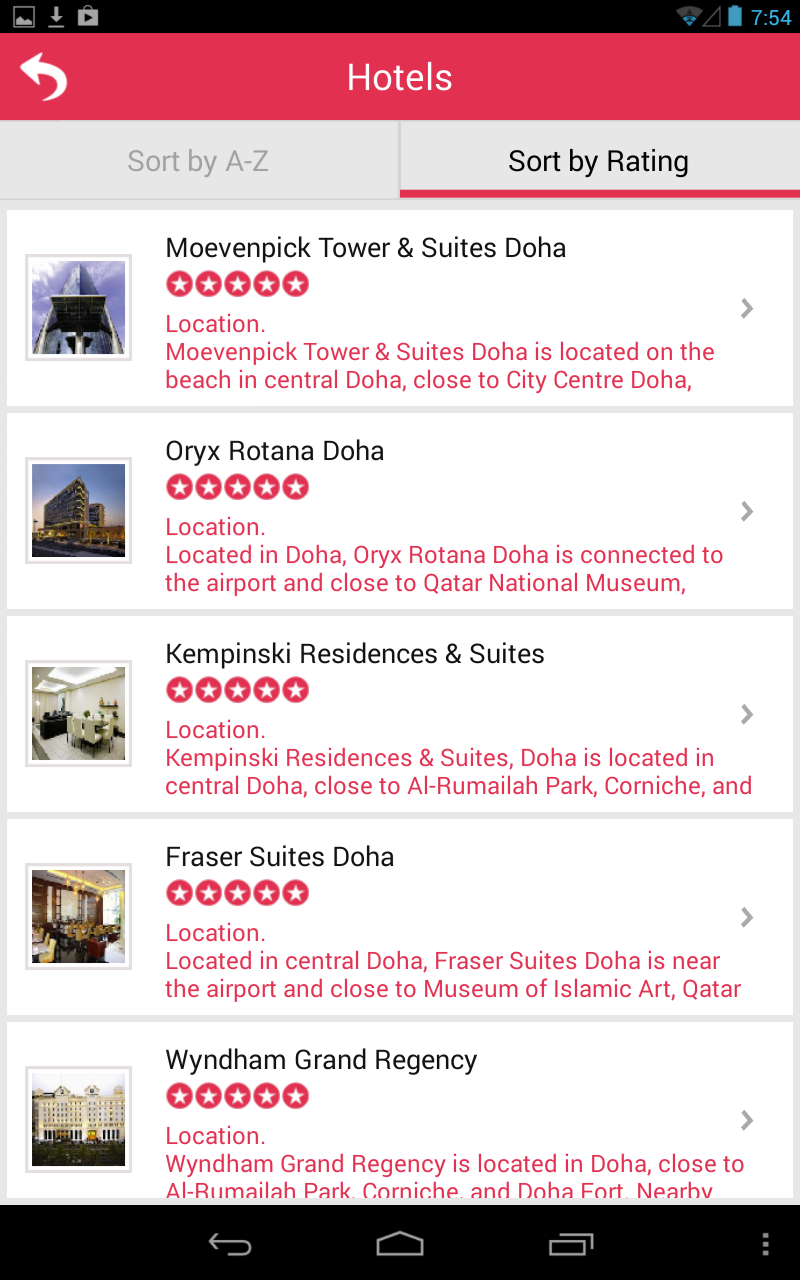This screenshot has width=800, height=1280.
Task: Expand the Kempinski Residences & Suites entry
Action: (x=746, y=714)
